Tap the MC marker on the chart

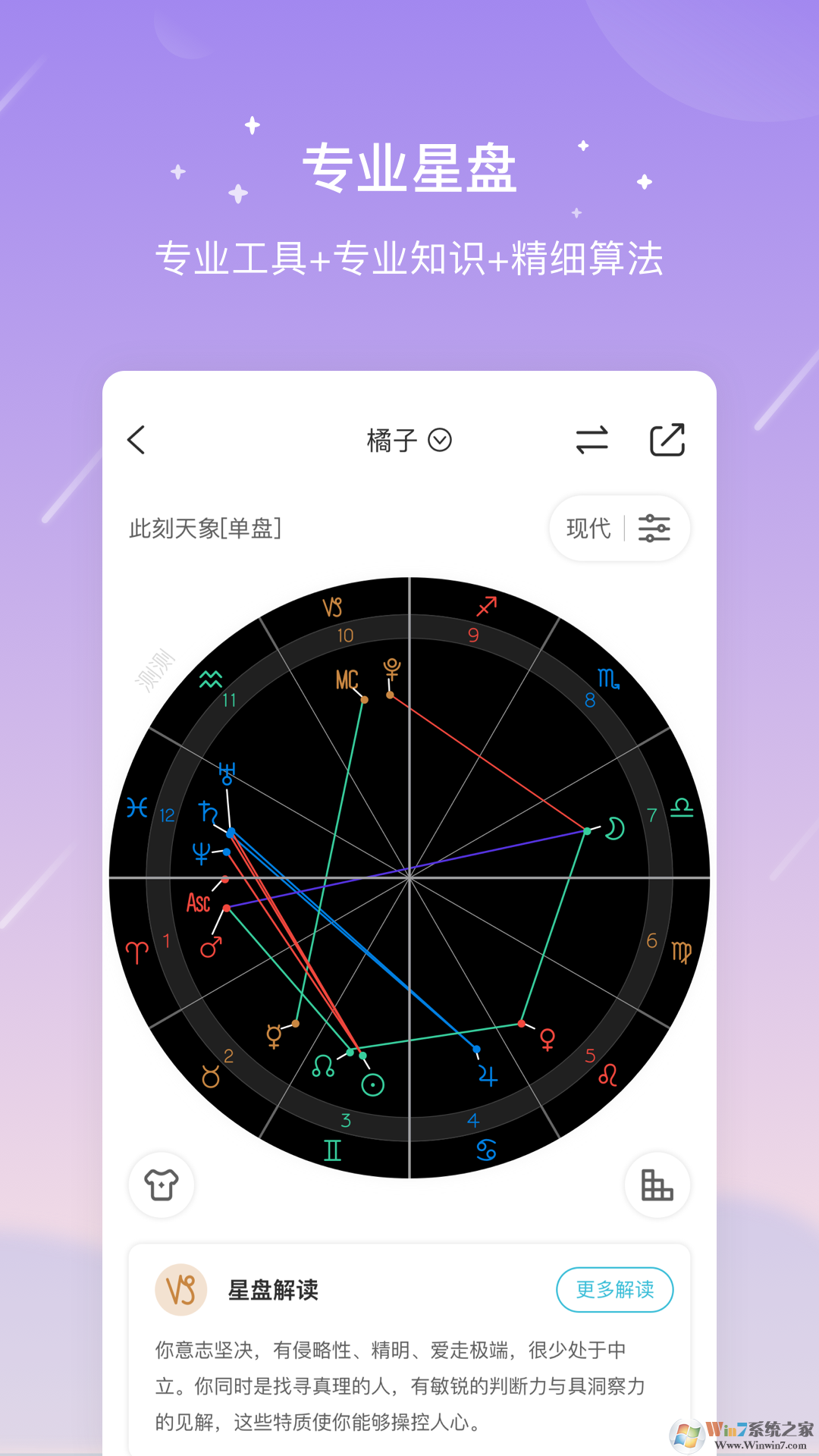click(346, 677)
